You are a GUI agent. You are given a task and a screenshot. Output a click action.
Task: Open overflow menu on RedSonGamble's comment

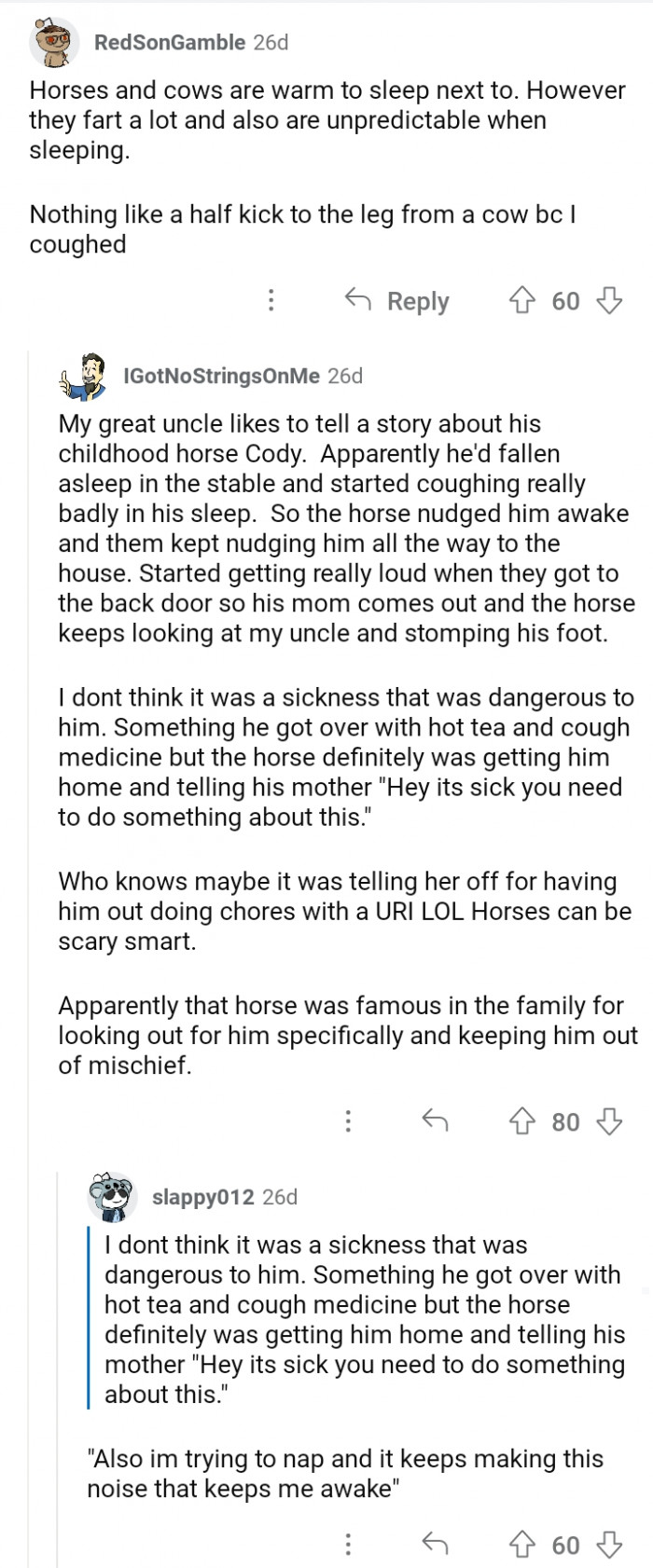click(271, 301)
